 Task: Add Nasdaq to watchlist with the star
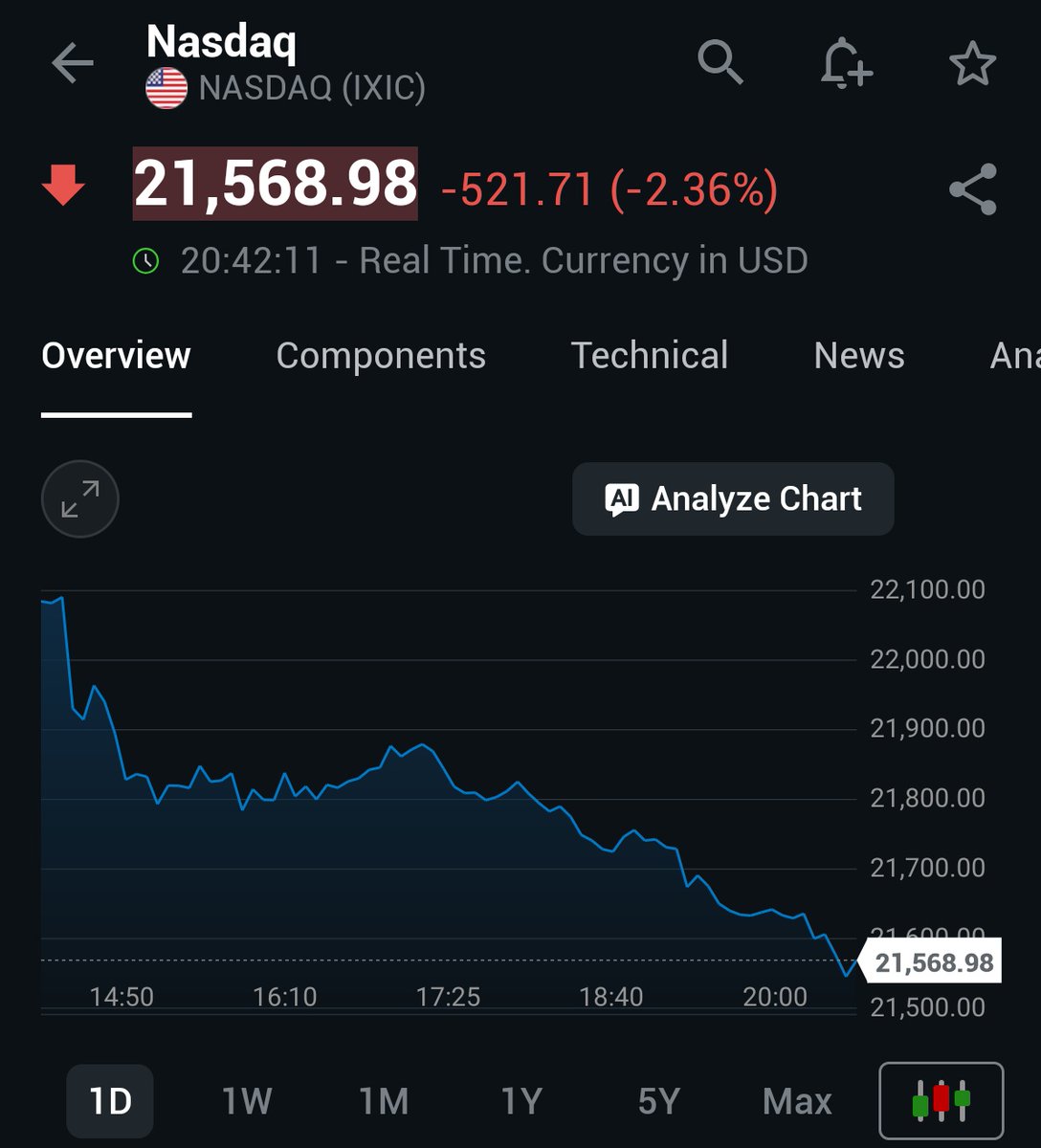point(972,64)
